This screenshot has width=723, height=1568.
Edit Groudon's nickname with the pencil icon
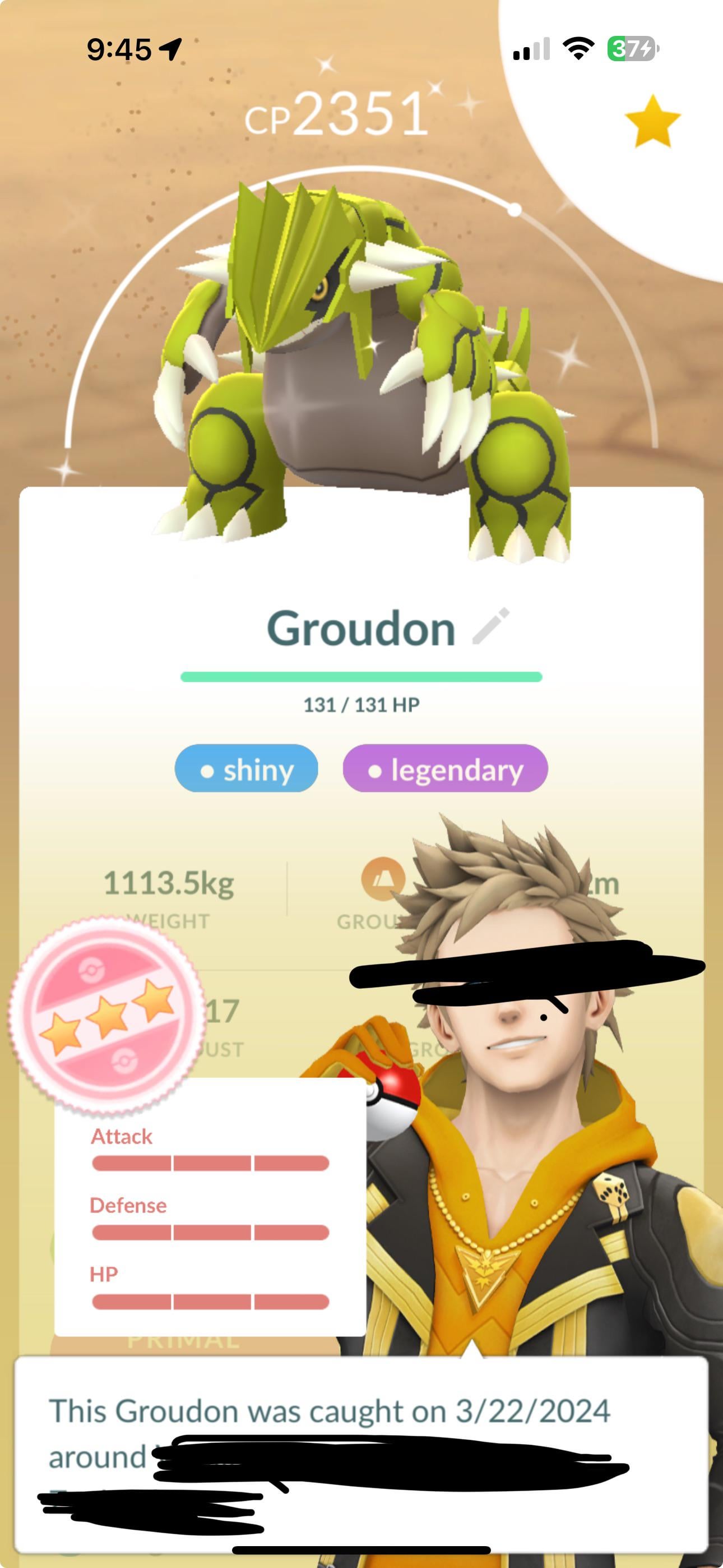[490, 626]
